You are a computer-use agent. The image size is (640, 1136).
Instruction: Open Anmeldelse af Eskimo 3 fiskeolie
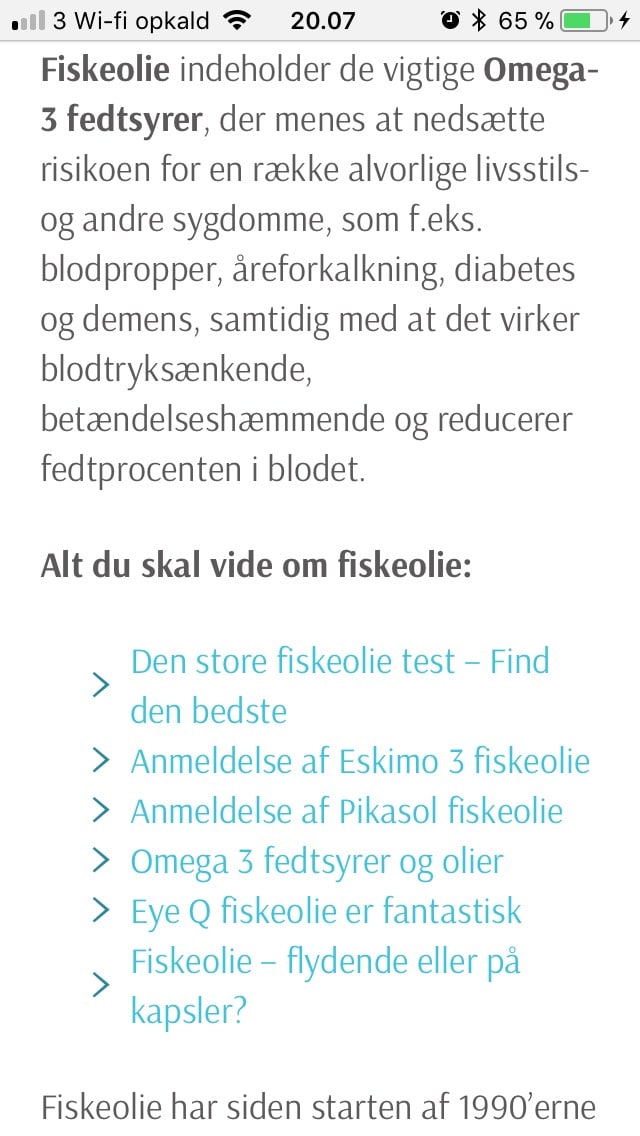360,762
